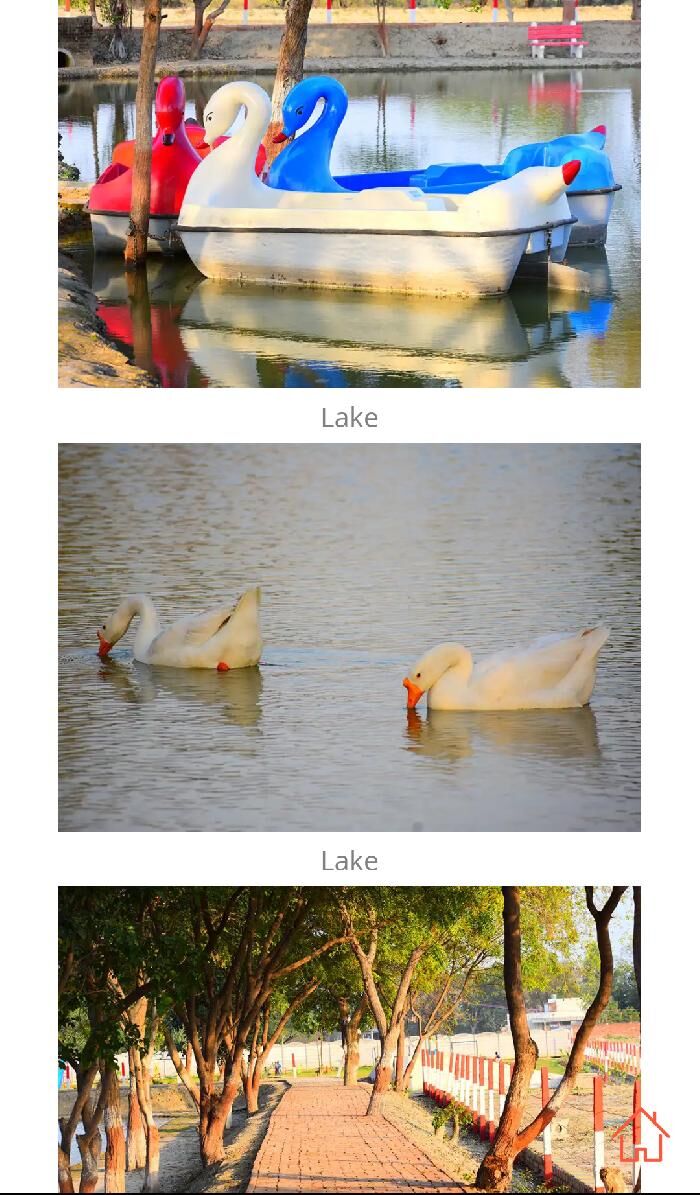The height and width of the screenshot is (1195, 700).
Task: Open the two white geese photo
Action: [x=349, y=637]
